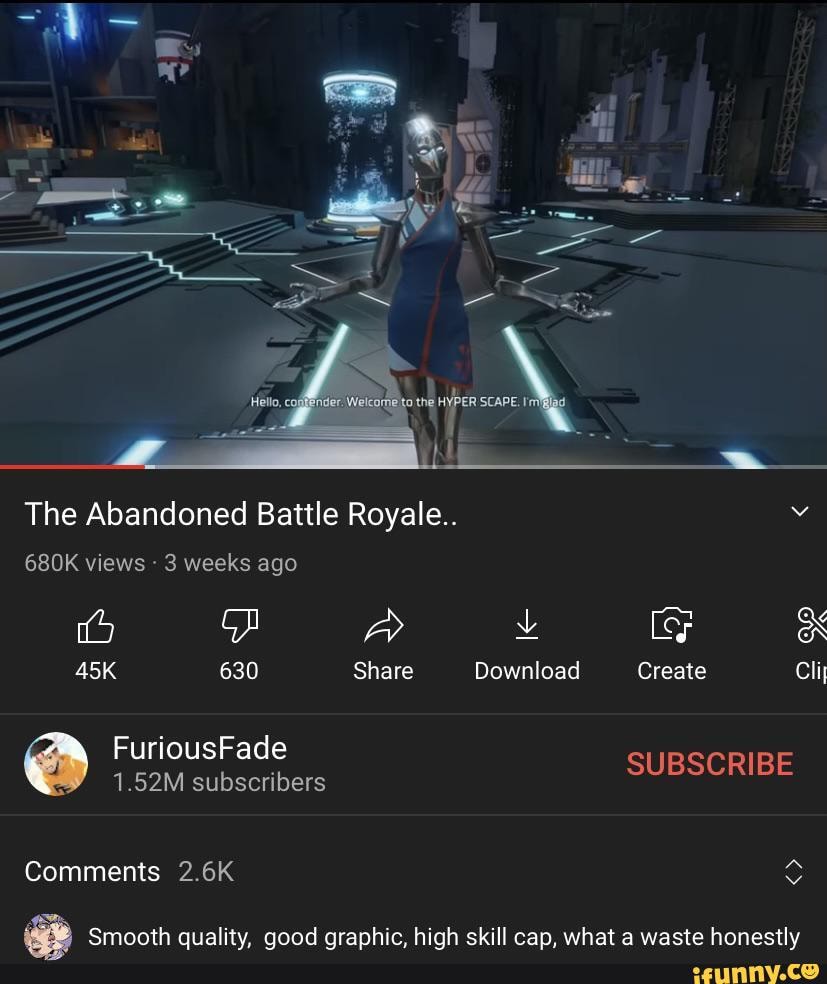Share The Abandoned Battle Royale video

coord(383,628)
